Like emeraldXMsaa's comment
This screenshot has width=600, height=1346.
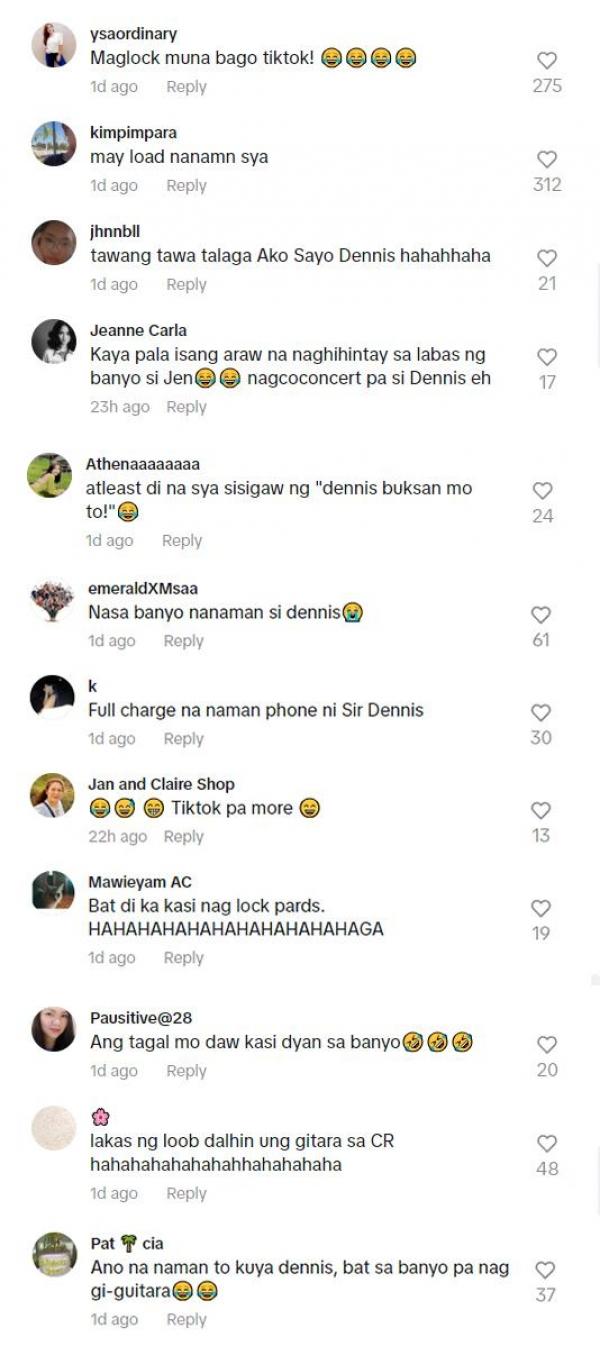tap(541, 614)
